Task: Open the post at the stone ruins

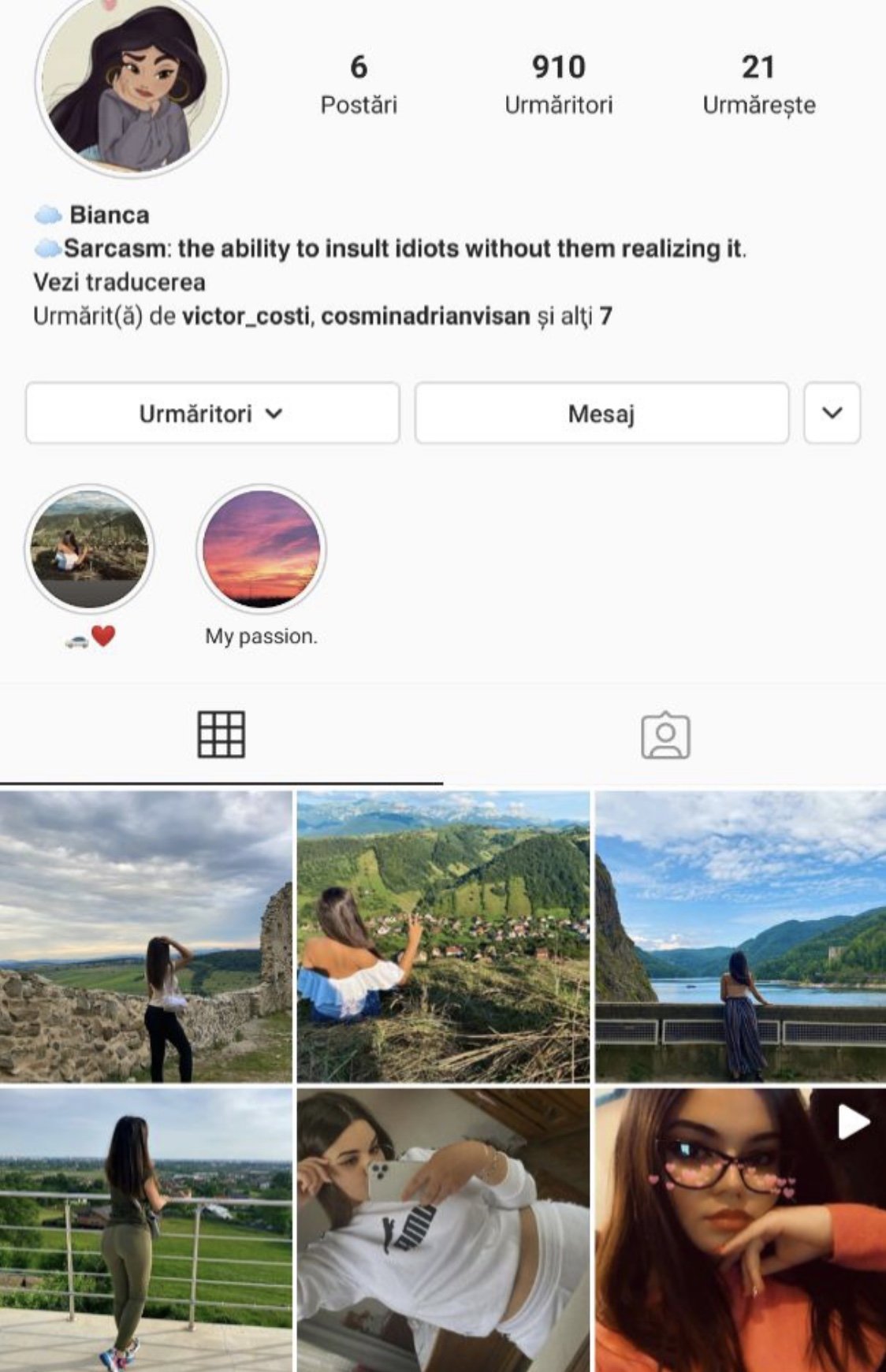Action: click(x=146, y=936)
